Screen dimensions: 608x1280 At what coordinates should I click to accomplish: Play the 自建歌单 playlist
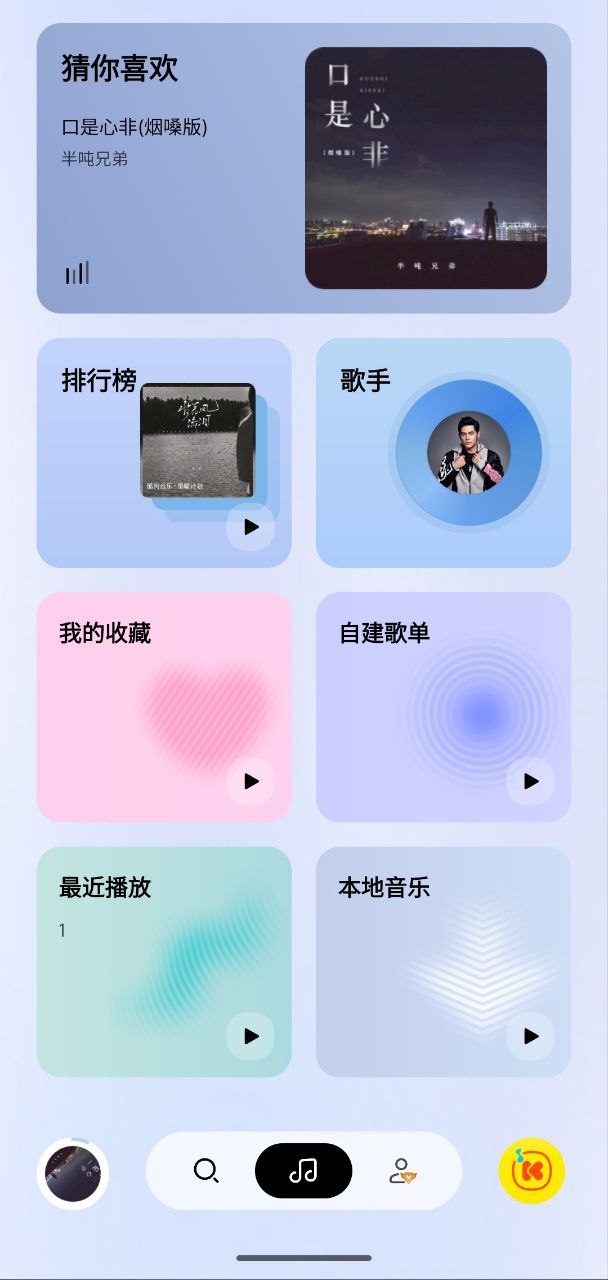tap(530, 781)
